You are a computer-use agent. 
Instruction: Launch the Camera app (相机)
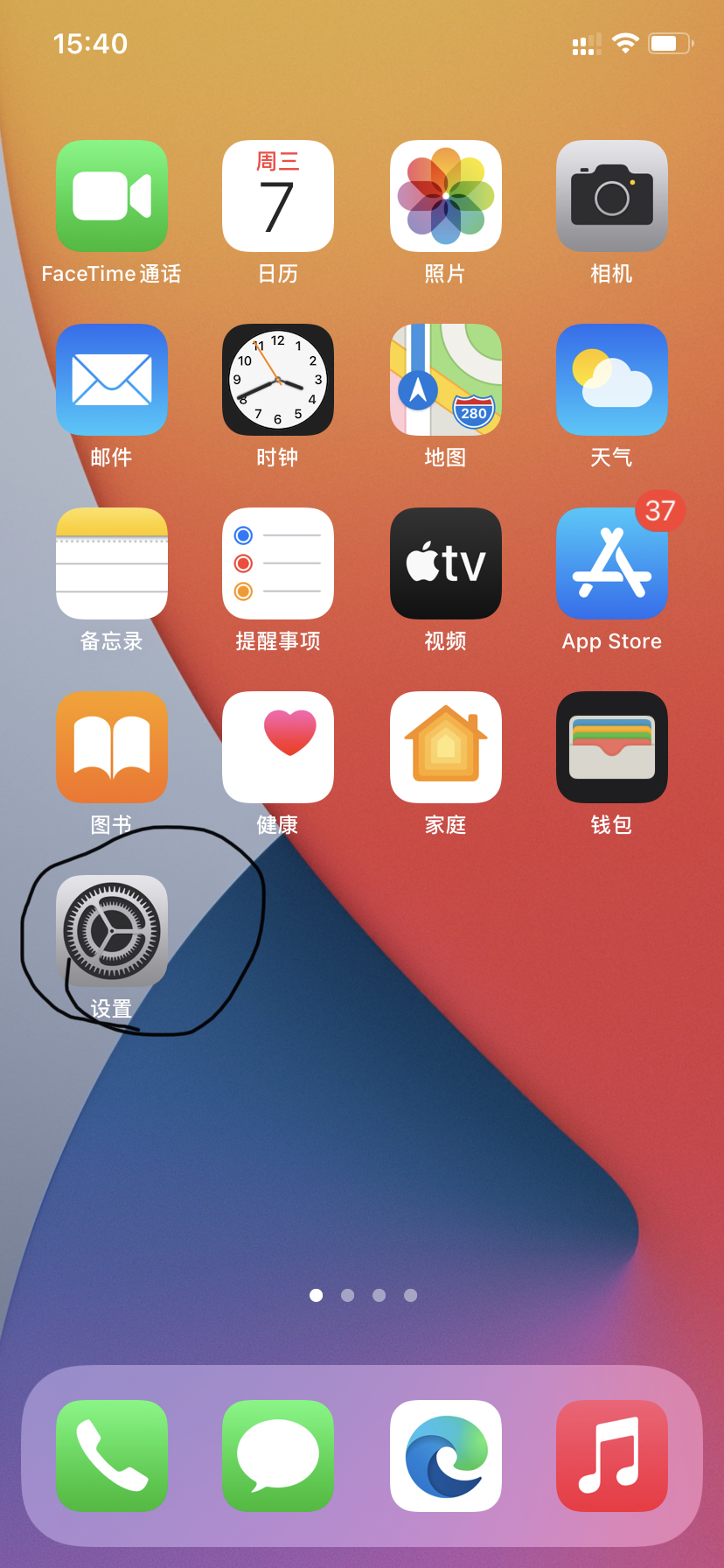(611, 196)
